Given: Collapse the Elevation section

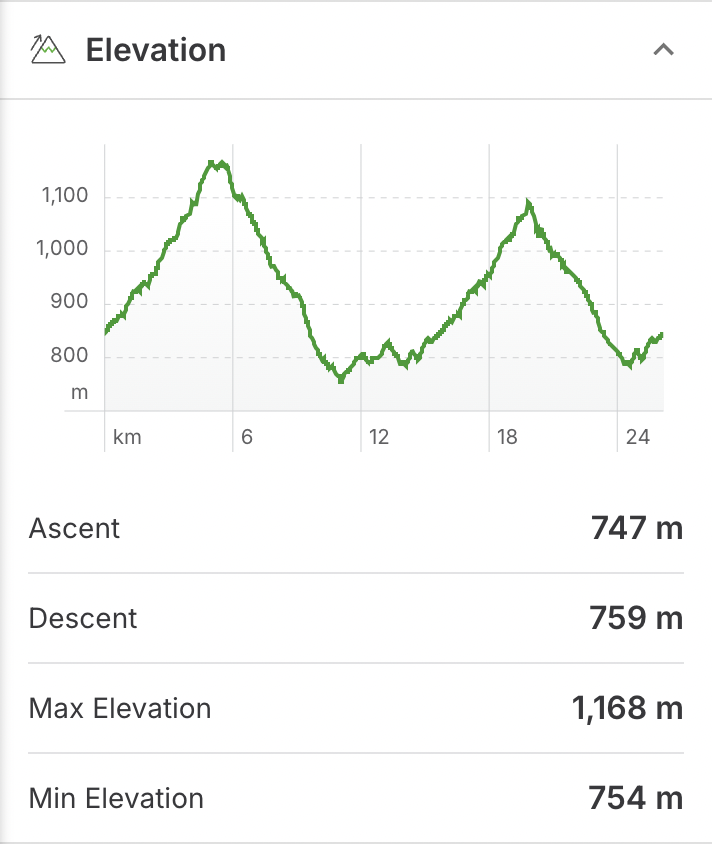Looking at the screenshot, I should click(663, 49).
